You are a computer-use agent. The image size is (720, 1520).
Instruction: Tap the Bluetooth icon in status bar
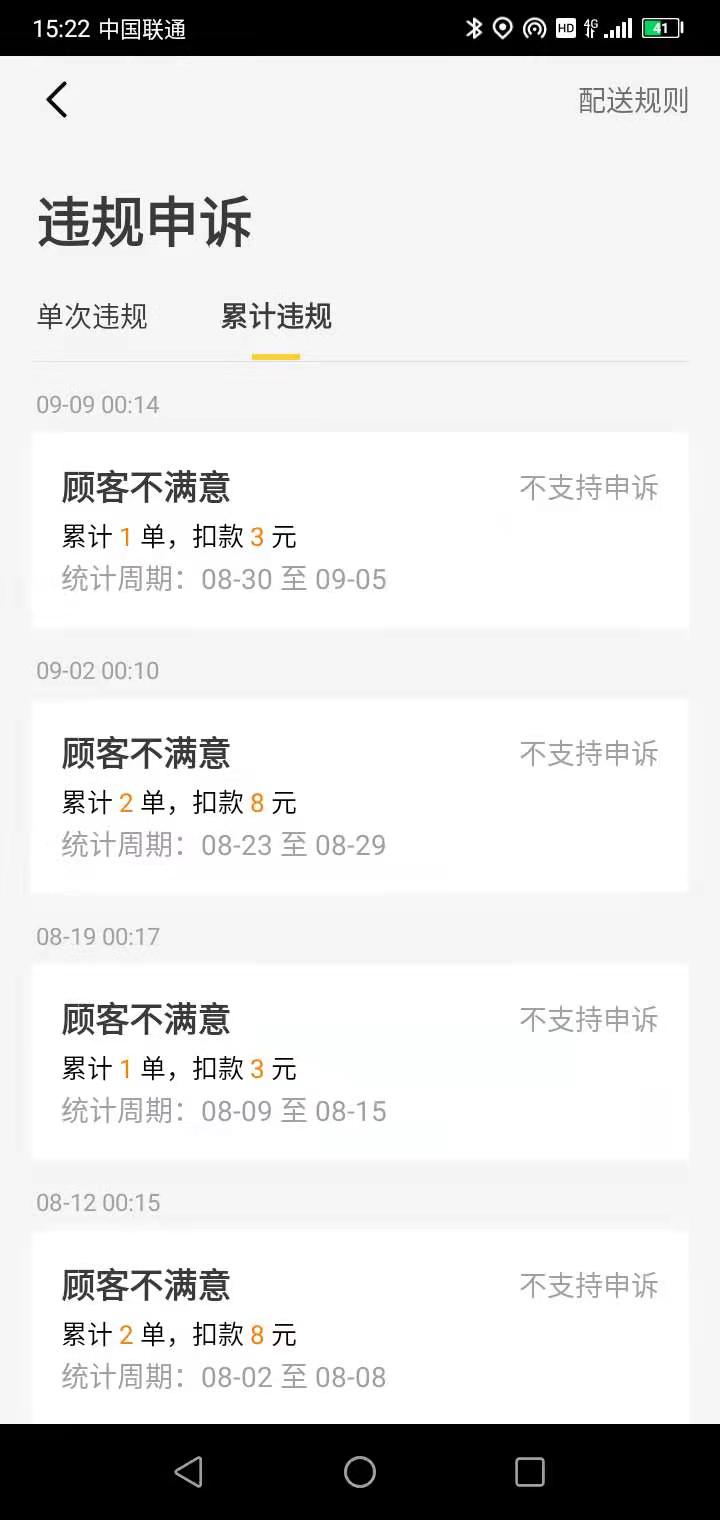coord(476,27)
